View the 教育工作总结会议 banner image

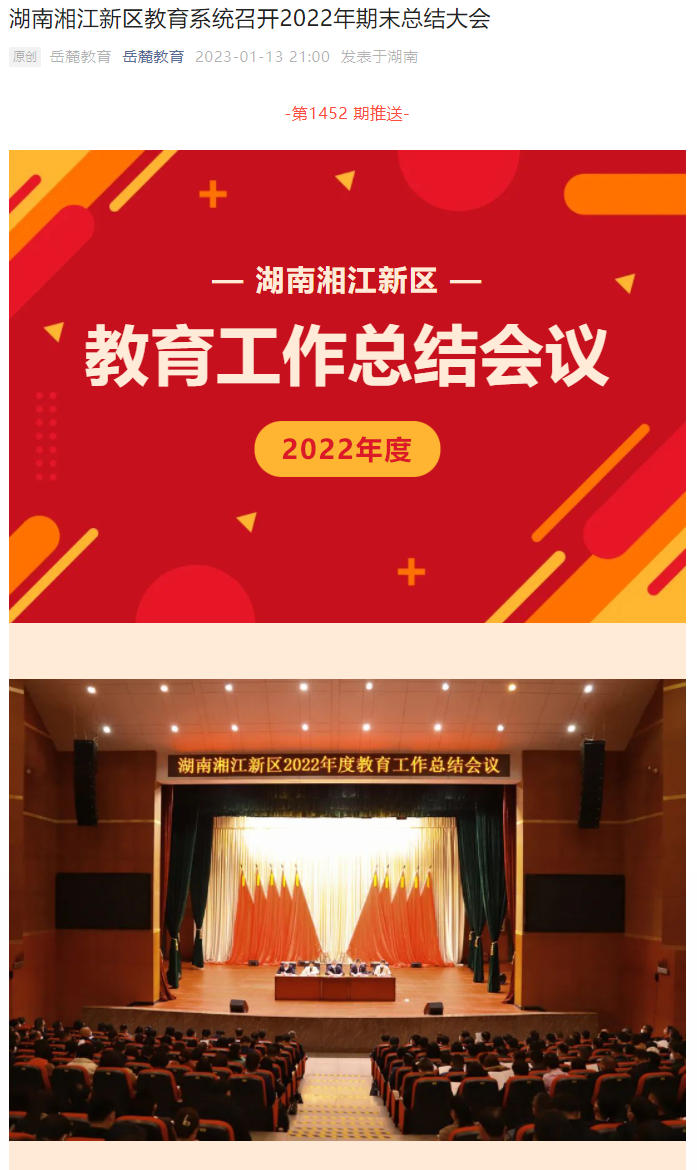coord(347,386)
